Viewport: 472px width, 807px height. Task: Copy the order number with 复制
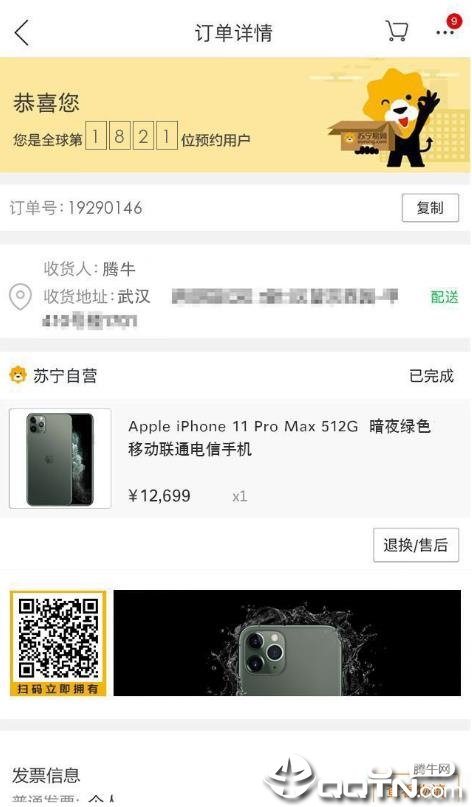coord(430,208)
